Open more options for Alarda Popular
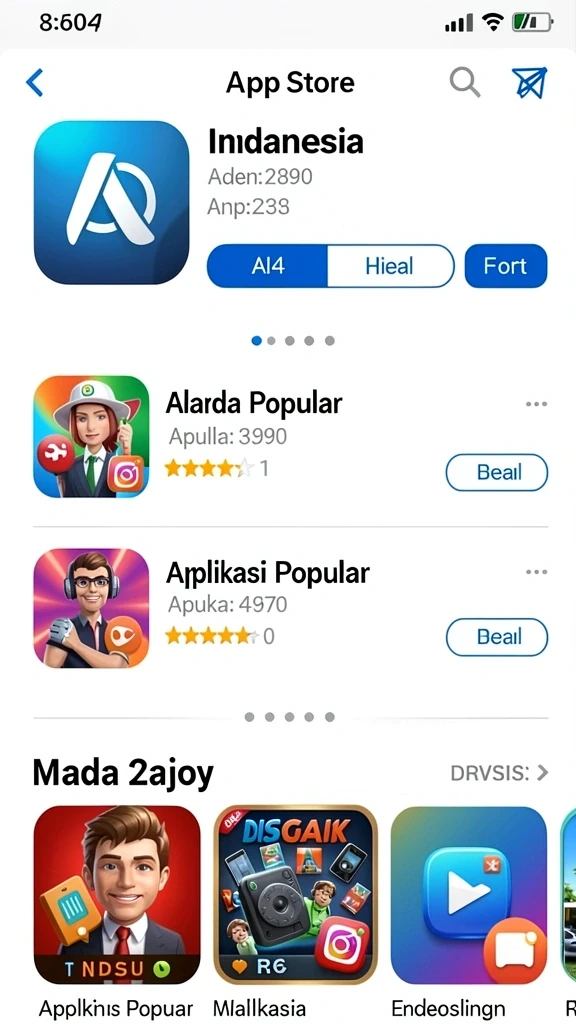Image resolution: width=576 pixels, height=1024 pixels. pos(536,404)
